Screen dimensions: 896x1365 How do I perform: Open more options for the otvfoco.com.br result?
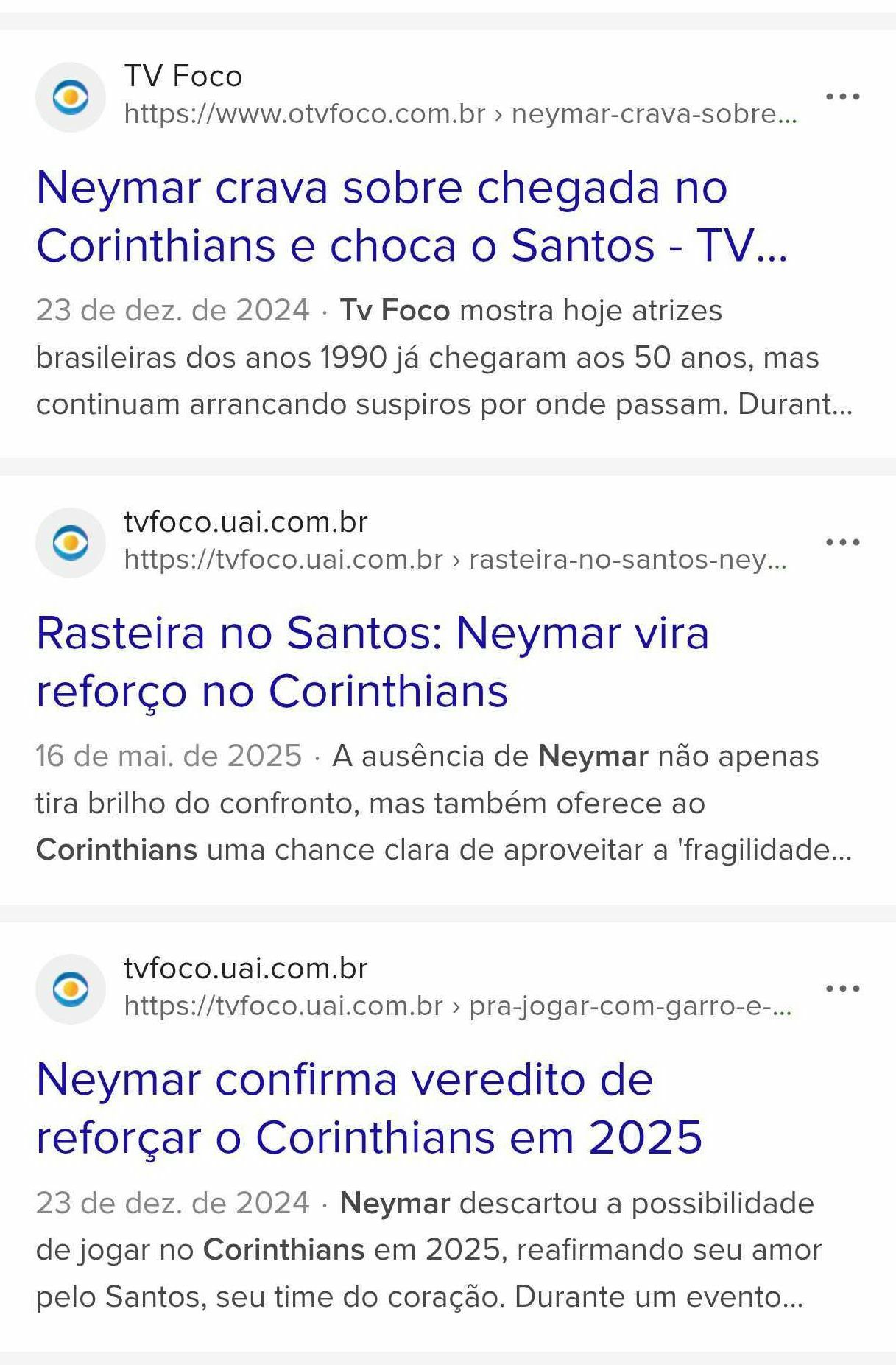coord(842,97)
